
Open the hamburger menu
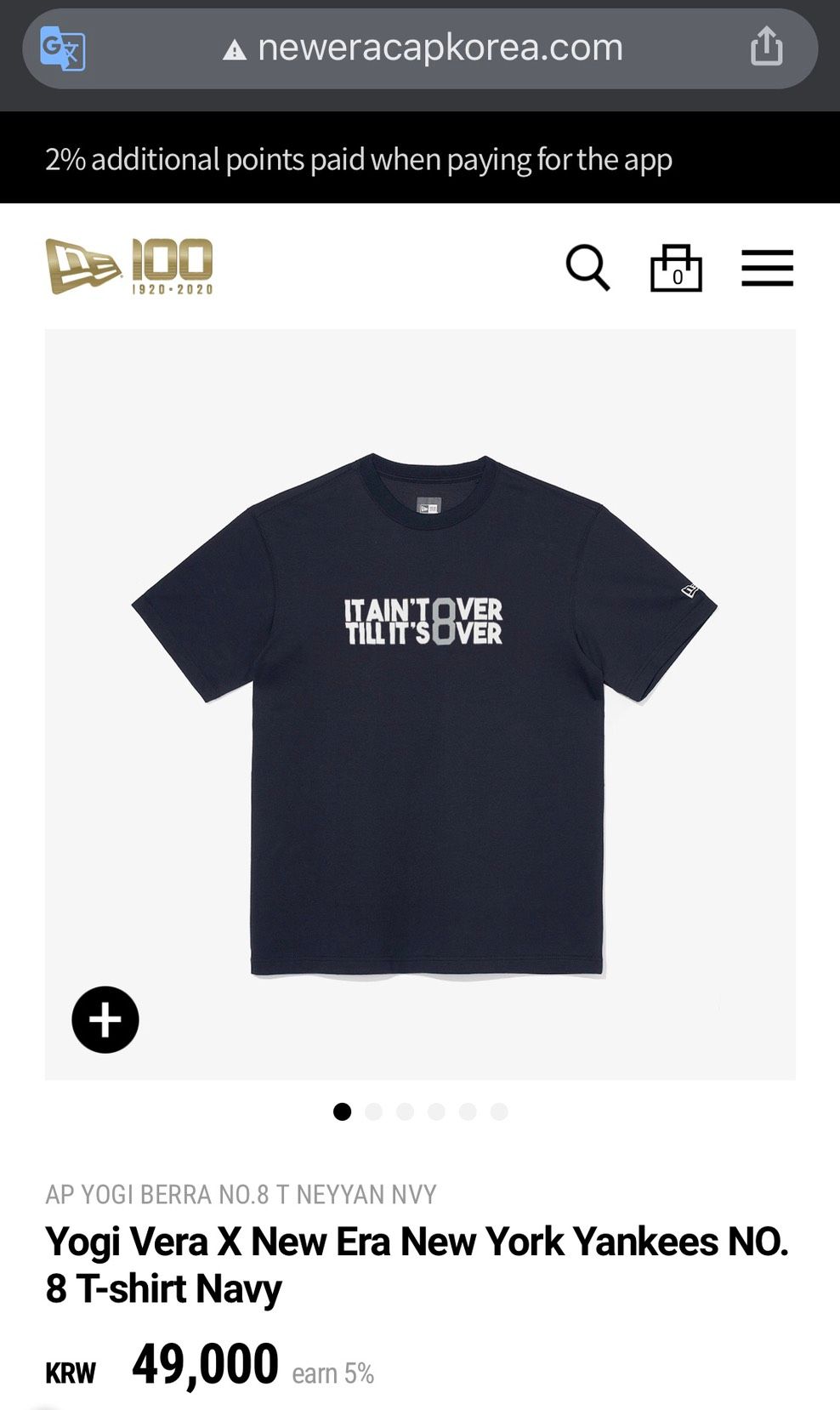point(767,268)
